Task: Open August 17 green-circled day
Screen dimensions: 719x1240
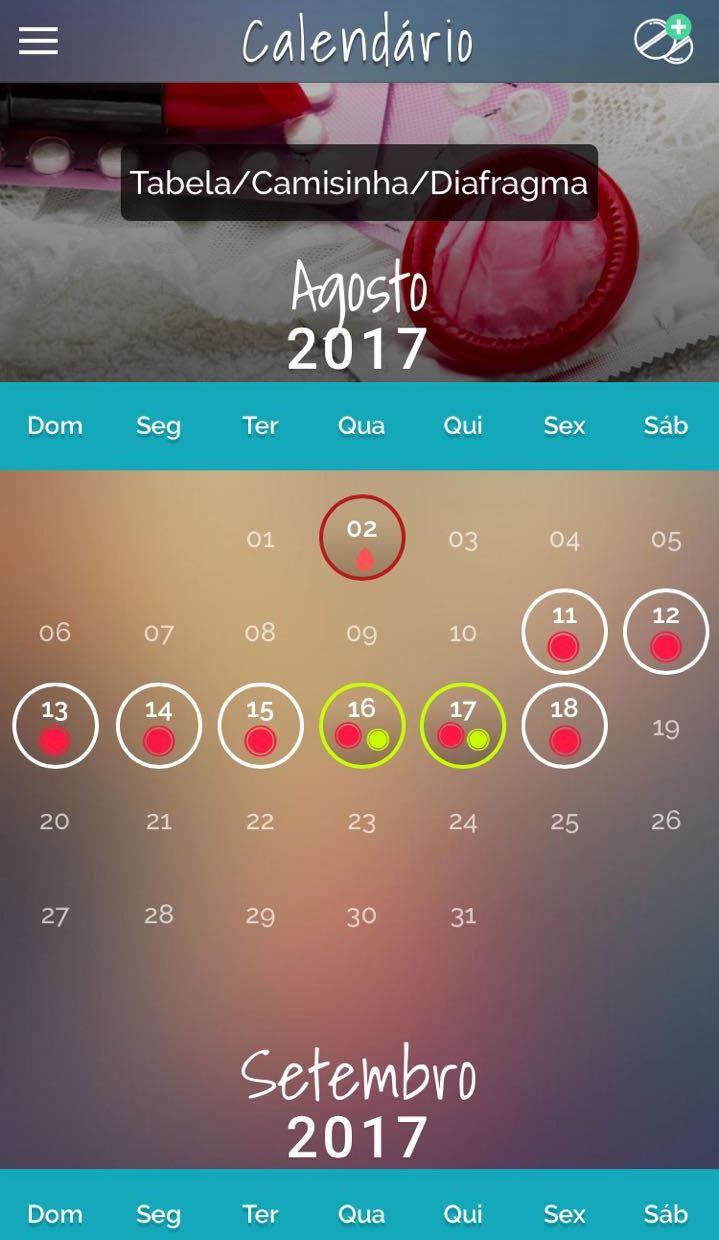Action: coord(463,726)
